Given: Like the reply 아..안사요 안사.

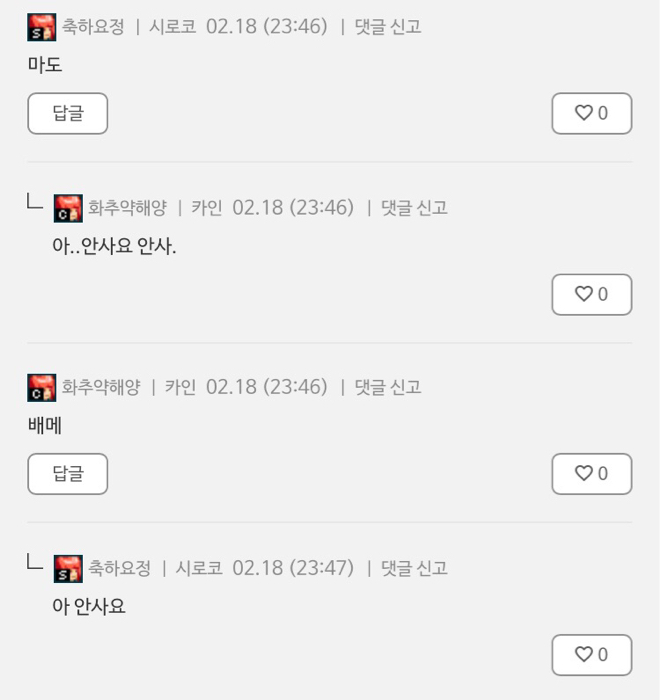Looking at the screenshot, I should click(591, 294).
